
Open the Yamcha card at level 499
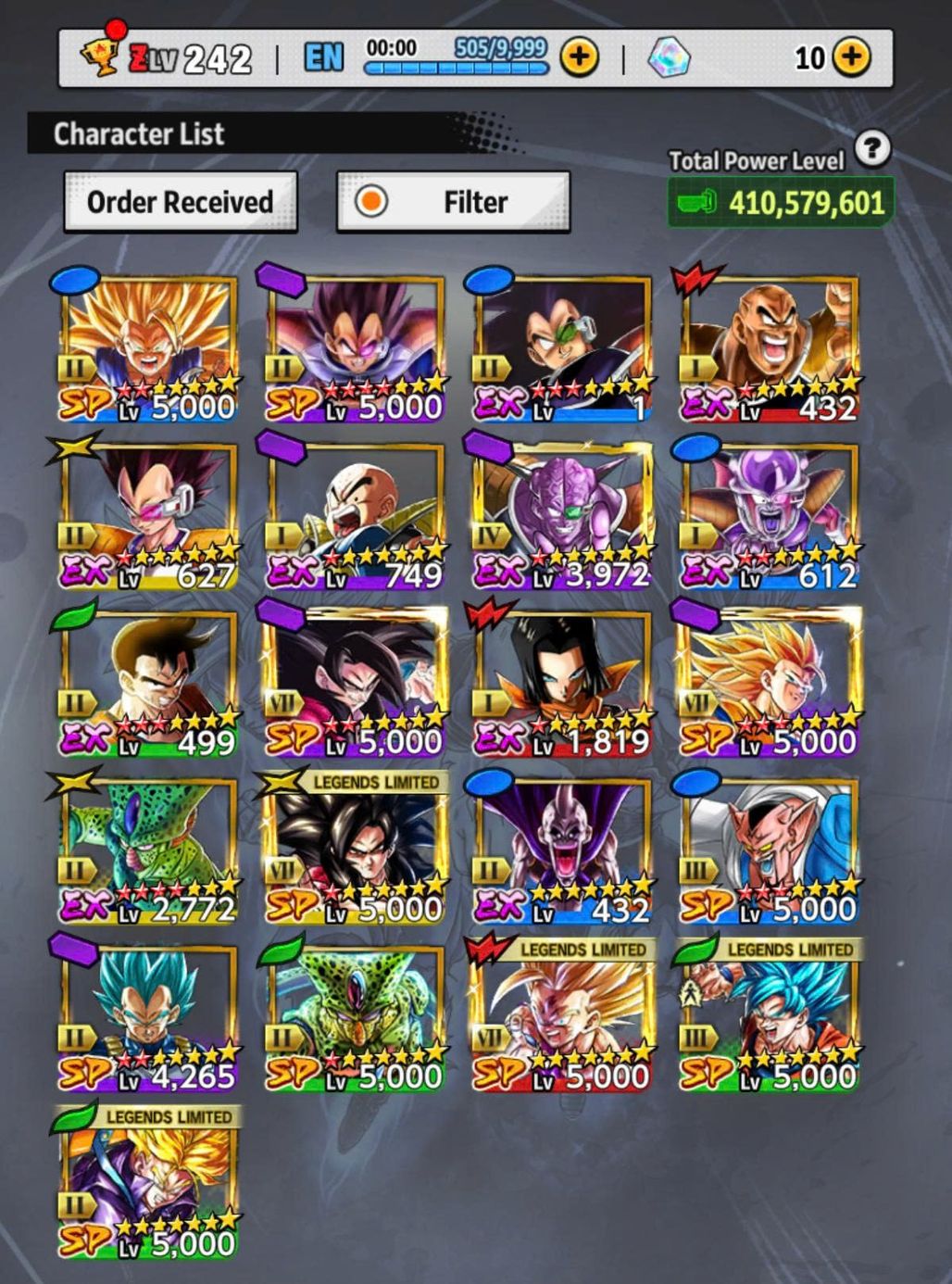pos(148,684)
